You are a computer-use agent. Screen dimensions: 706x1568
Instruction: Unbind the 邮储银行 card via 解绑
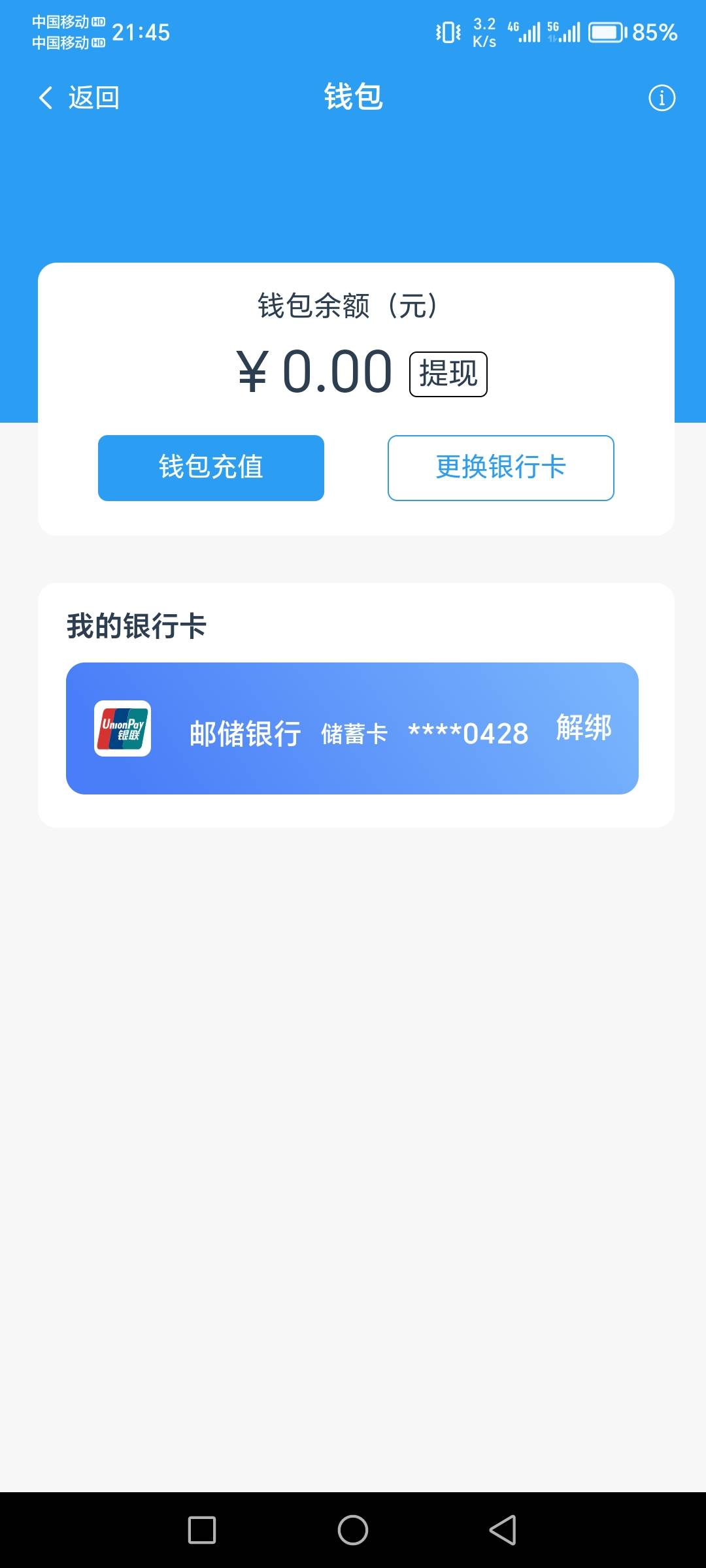point(584,728)
